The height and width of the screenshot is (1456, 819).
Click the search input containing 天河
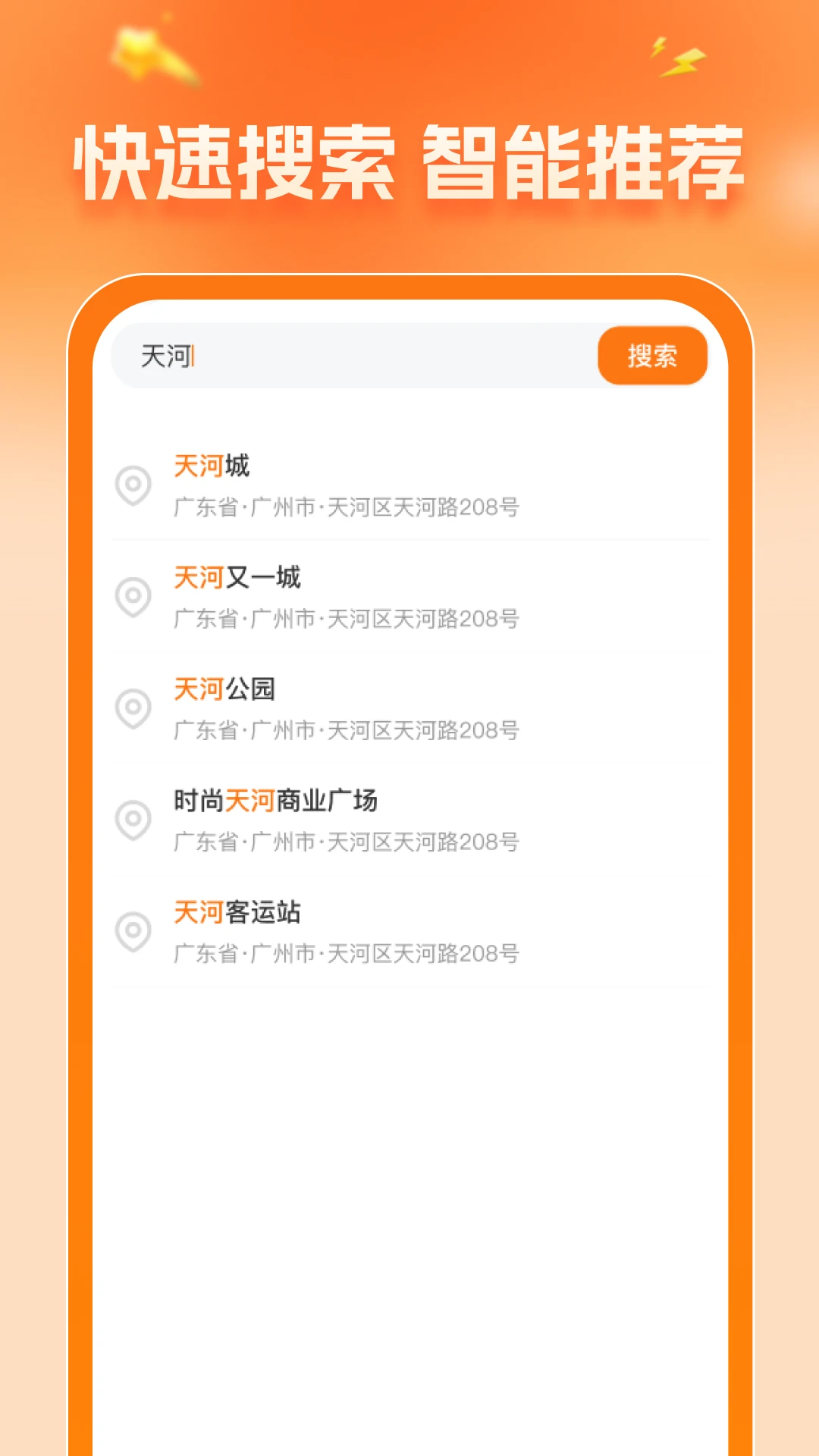click(x=341, y=355)
